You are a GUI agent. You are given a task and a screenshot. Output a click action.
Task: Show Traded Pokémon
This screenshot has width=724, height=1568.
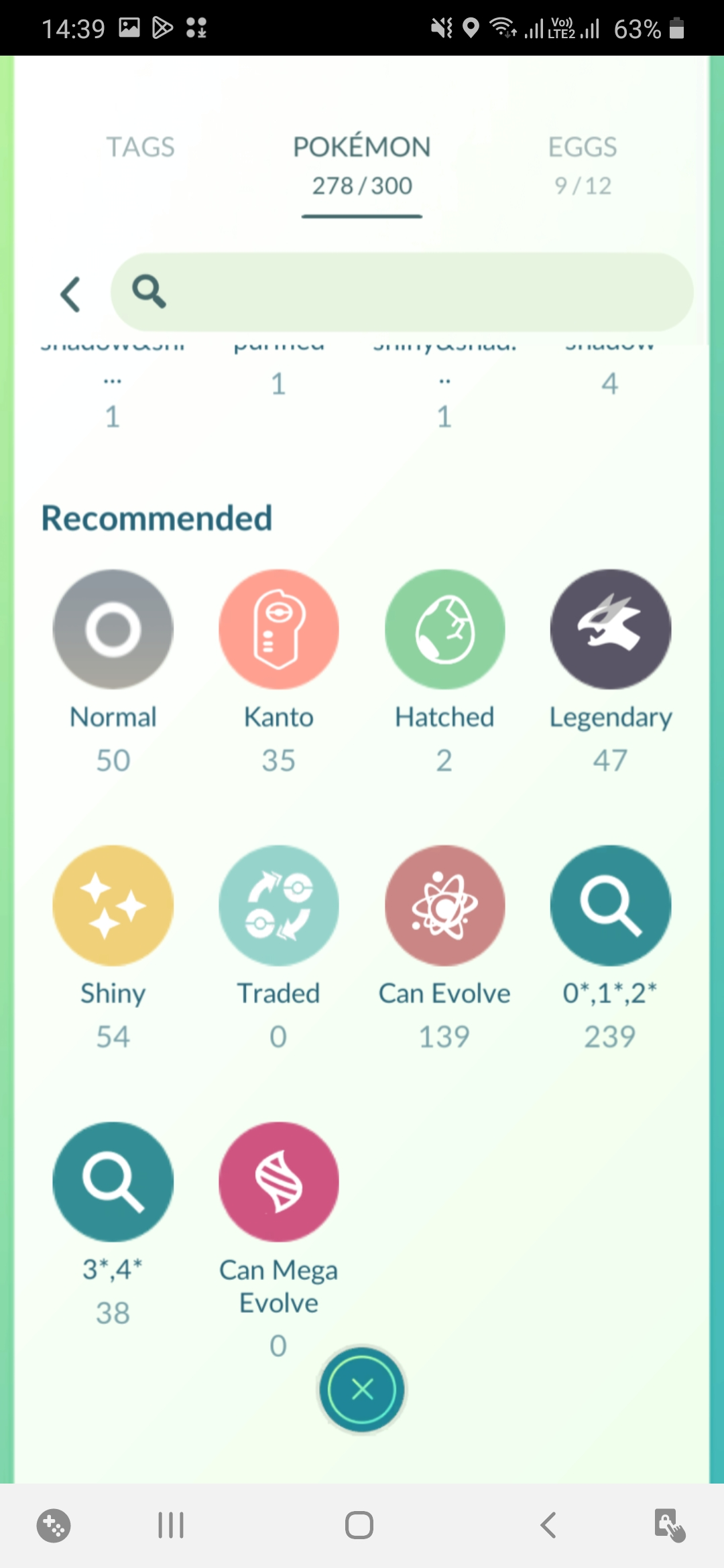click(x=279, y=906)
